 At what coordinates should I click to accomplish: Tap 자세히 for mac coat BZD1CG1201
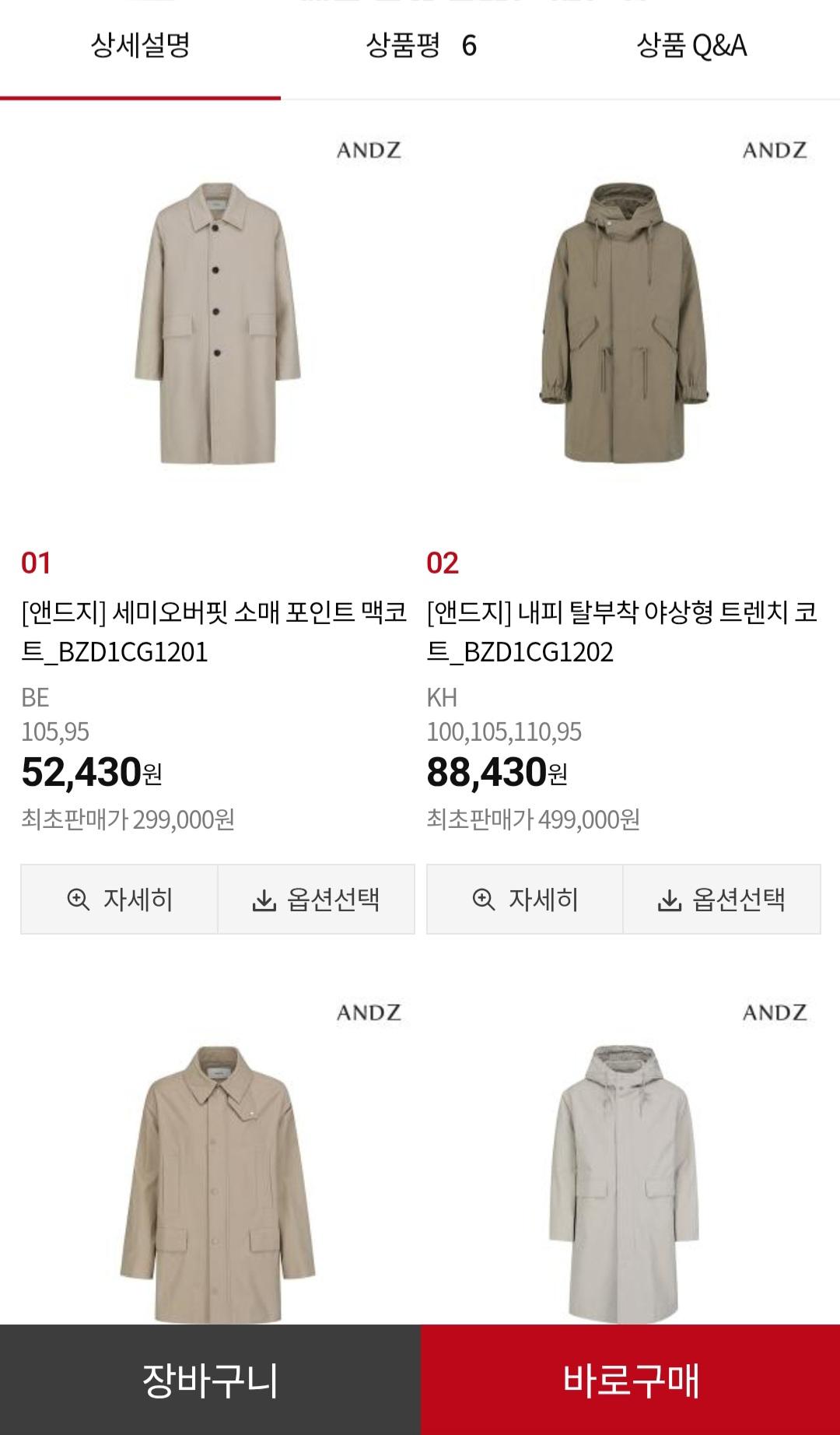(x=120, y=900)
